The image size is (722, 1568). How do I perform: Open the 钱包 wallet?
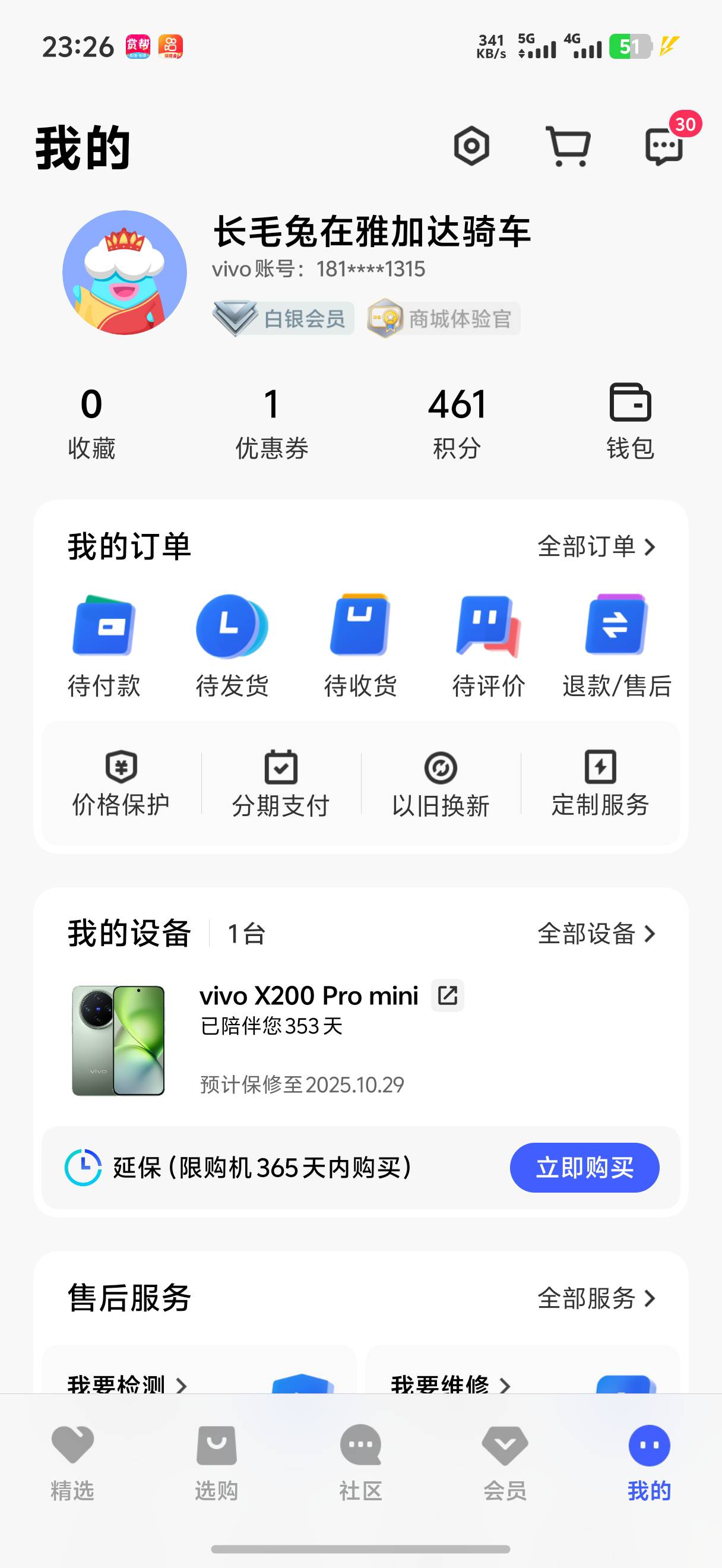[x=630, y=421]
